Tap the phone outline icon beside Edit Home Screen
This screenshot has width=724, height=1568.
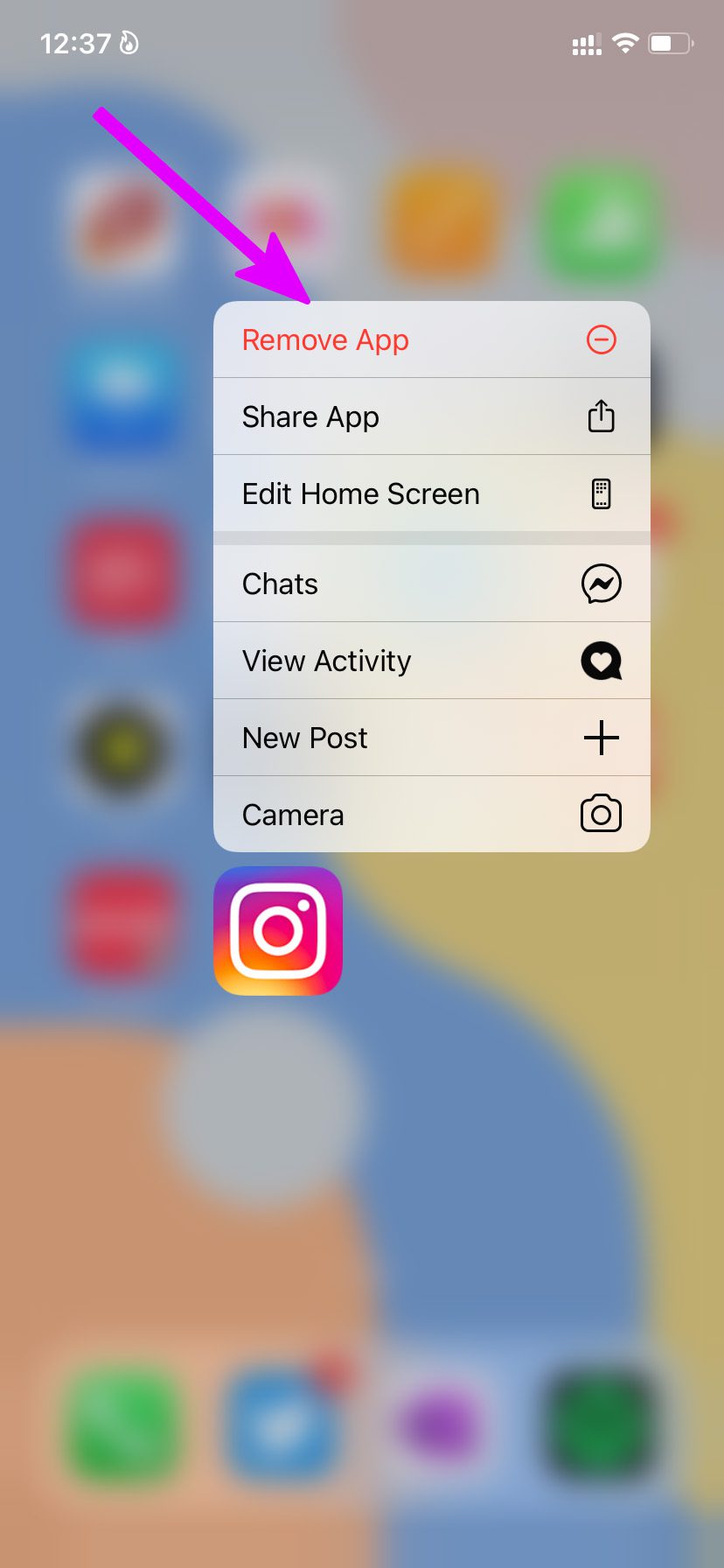coord(601,493)
